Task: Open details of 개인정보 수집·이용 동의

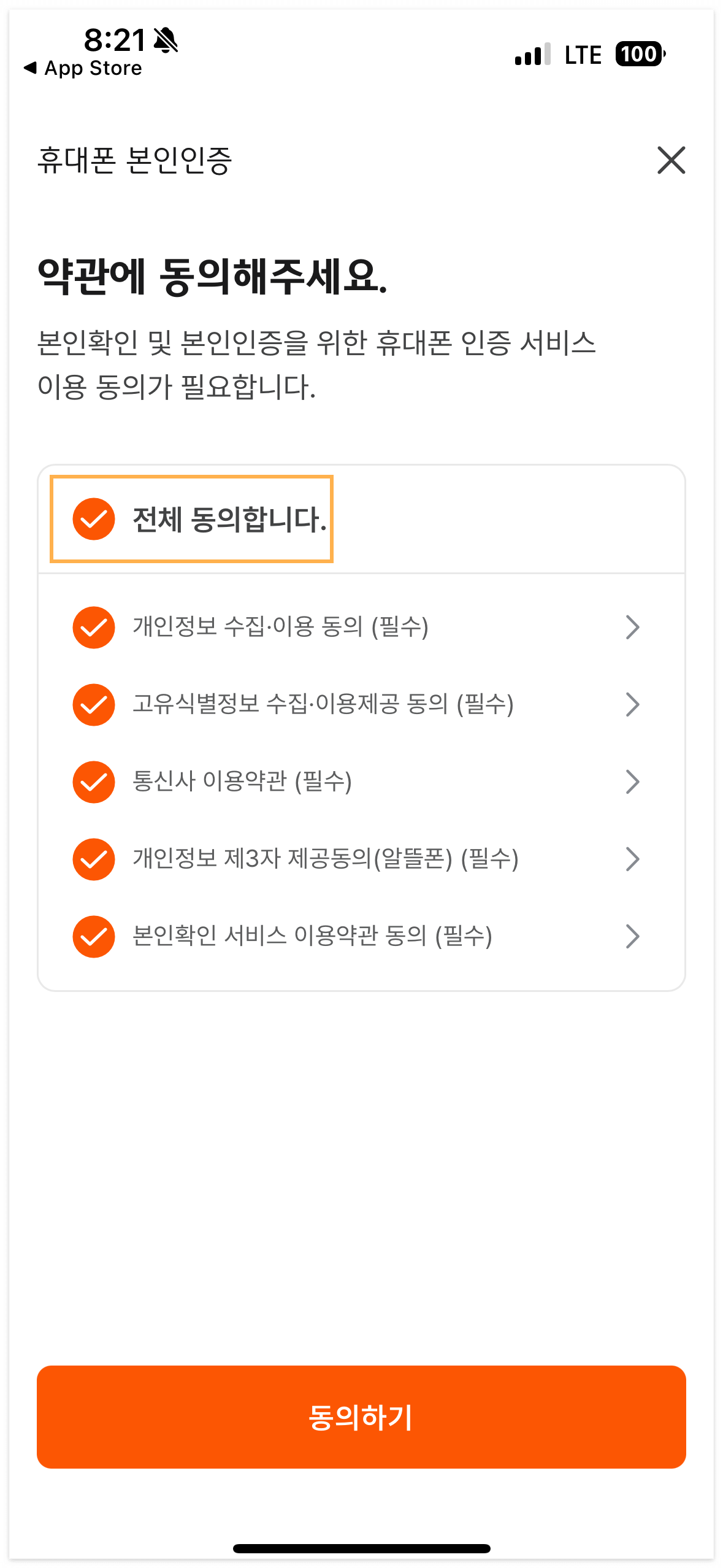Action: tap(632, 627)
